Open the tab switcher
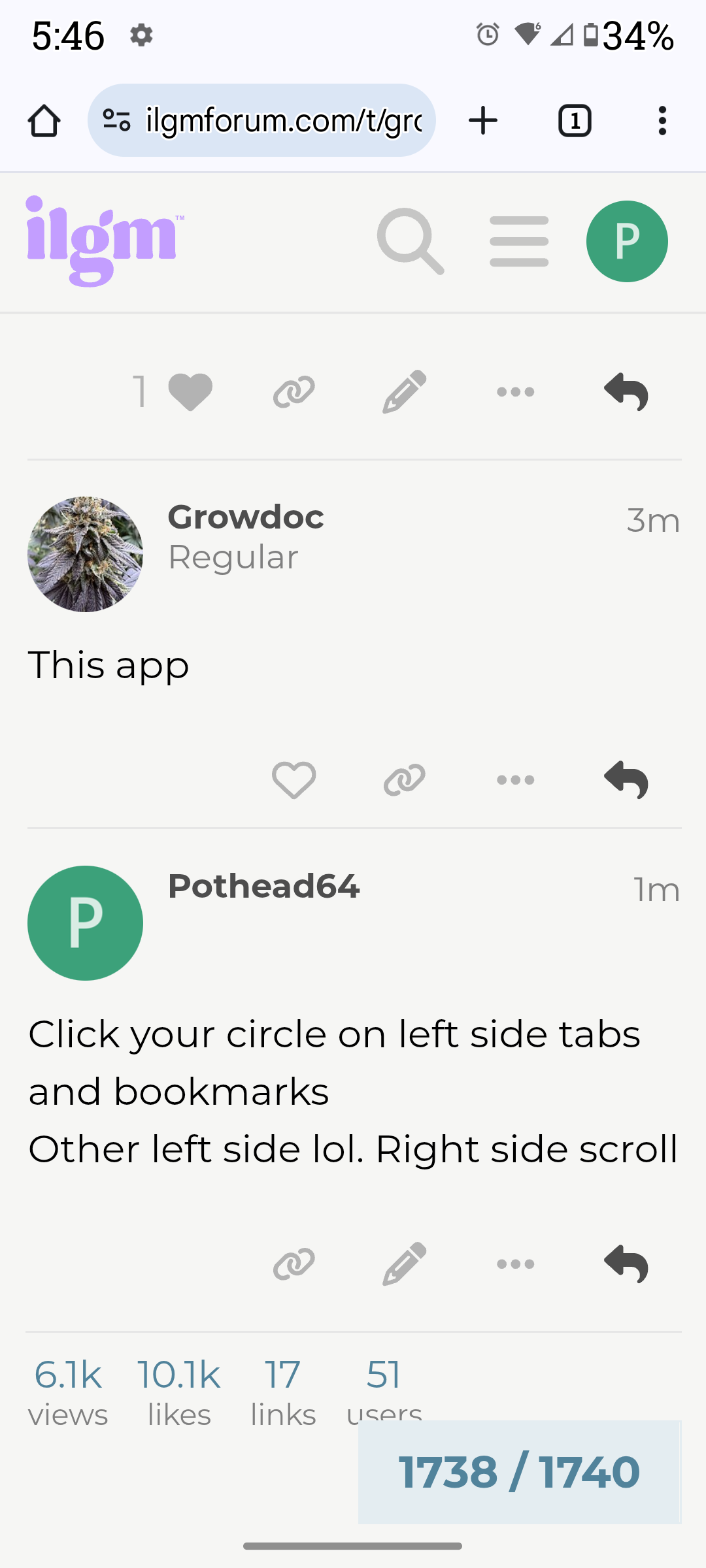 point(575,121)
